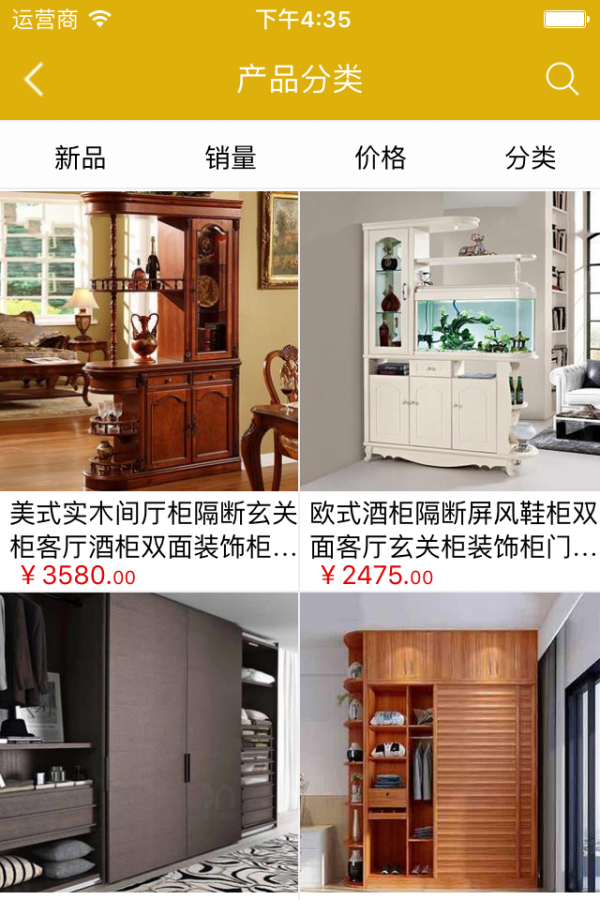Screen dimensions: 600x900
Task: Switch to the 新品 tab
Action: pyautogui.click(x=80, y=158)
